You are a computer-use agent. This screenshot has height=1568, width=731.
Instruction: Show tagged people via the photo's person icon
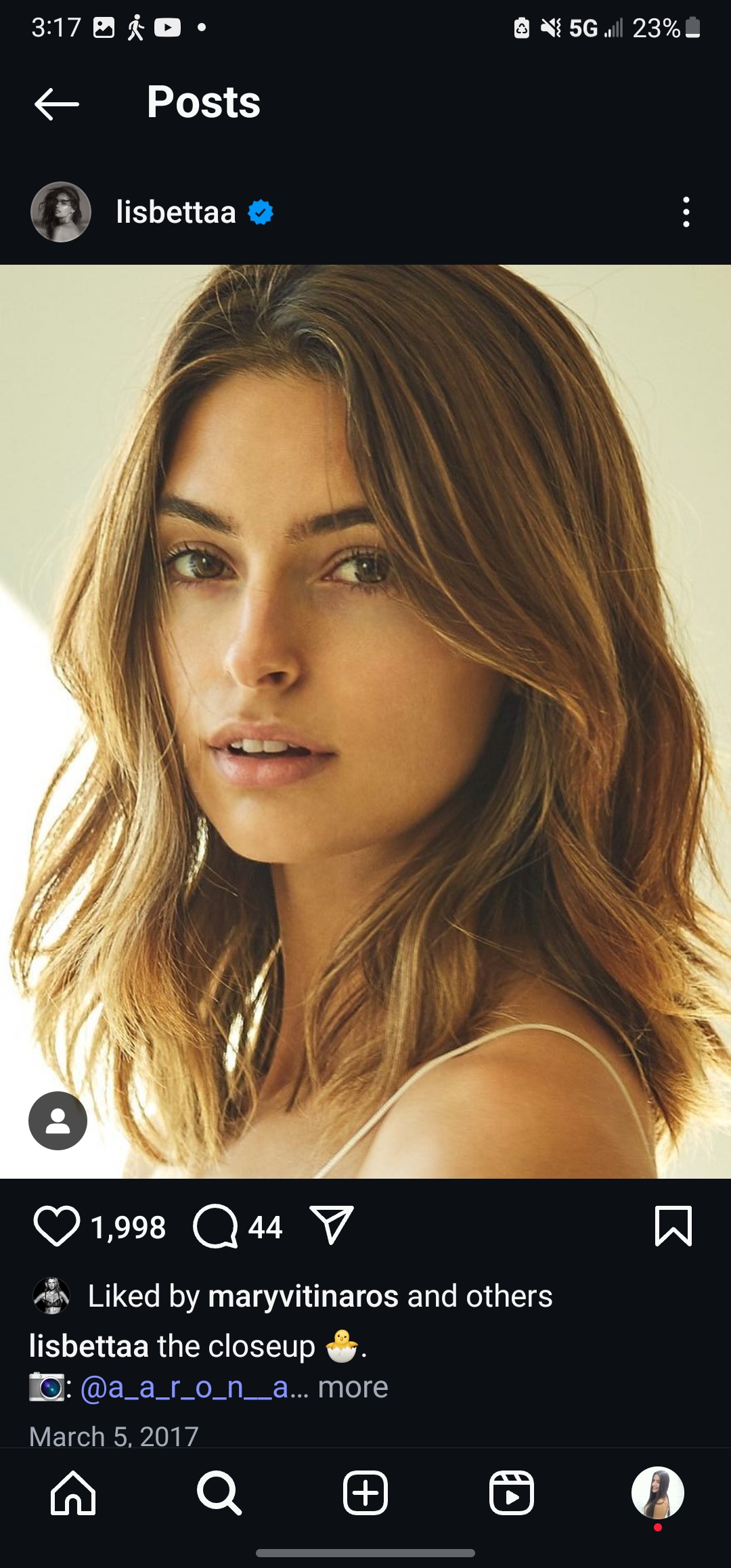(x=58, y=1120)
